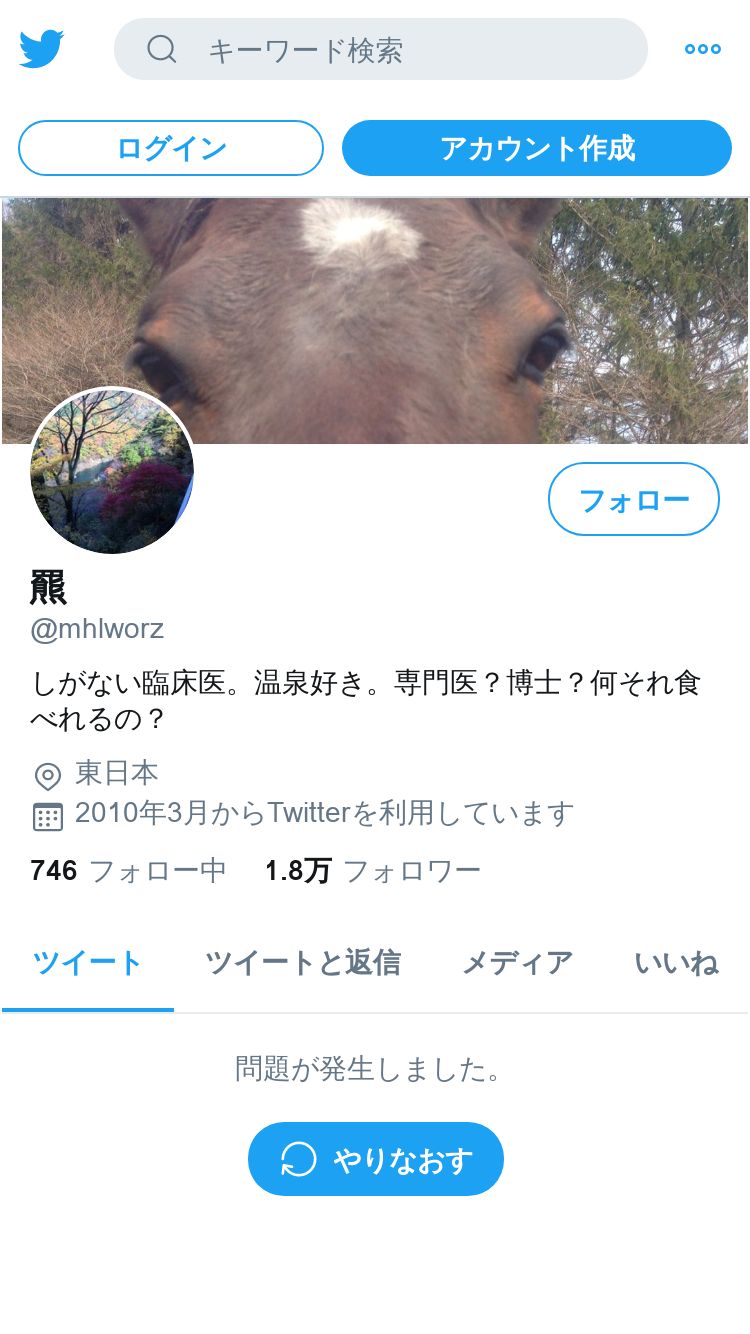Image resolution: width=750 pixels, height=1334 pixels.
Task: Switch to the ツイートと返信 tab
Action: click(302, 963)
